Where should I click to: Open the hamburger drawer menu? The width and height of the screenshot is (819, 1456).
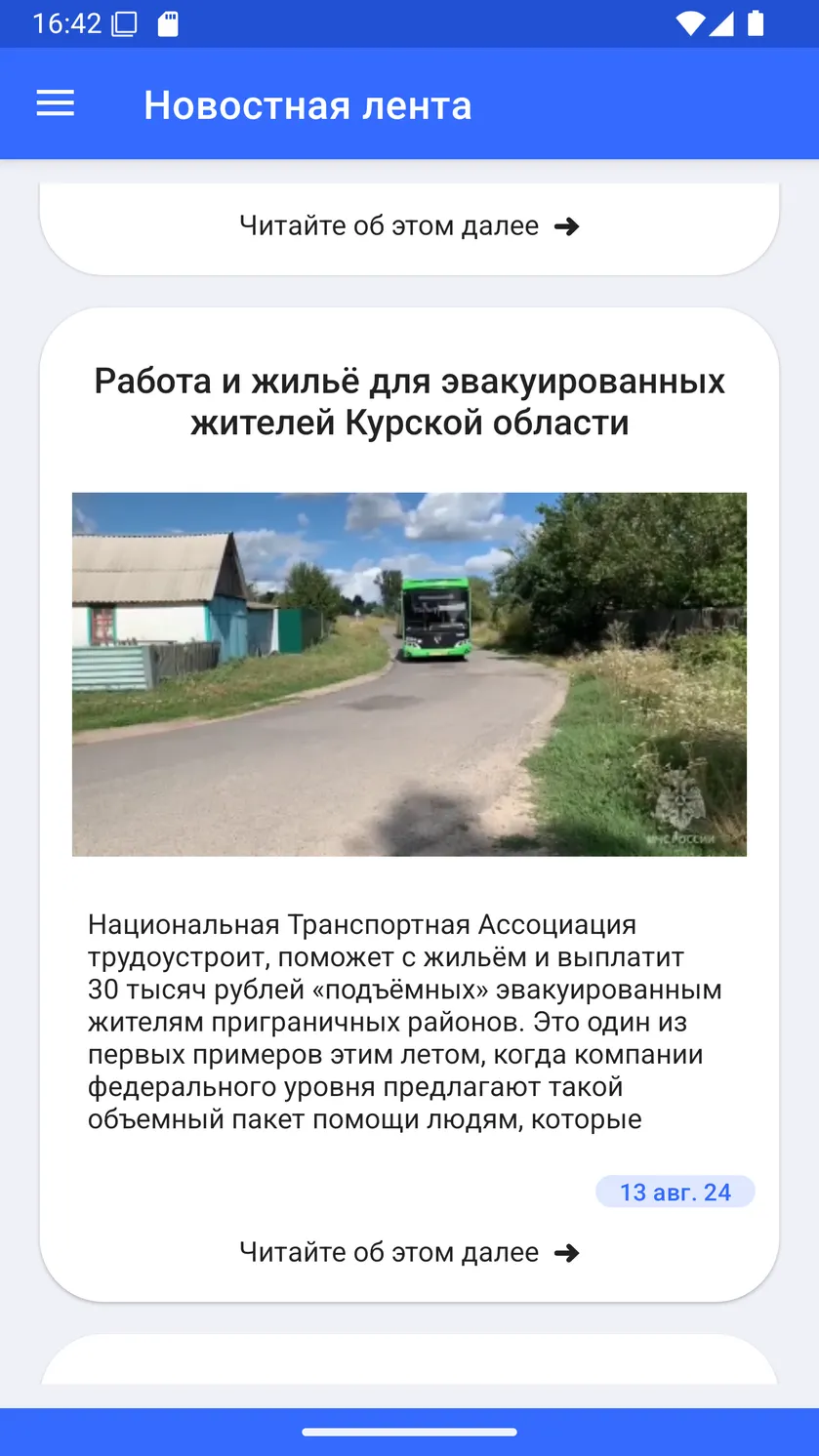56,104
